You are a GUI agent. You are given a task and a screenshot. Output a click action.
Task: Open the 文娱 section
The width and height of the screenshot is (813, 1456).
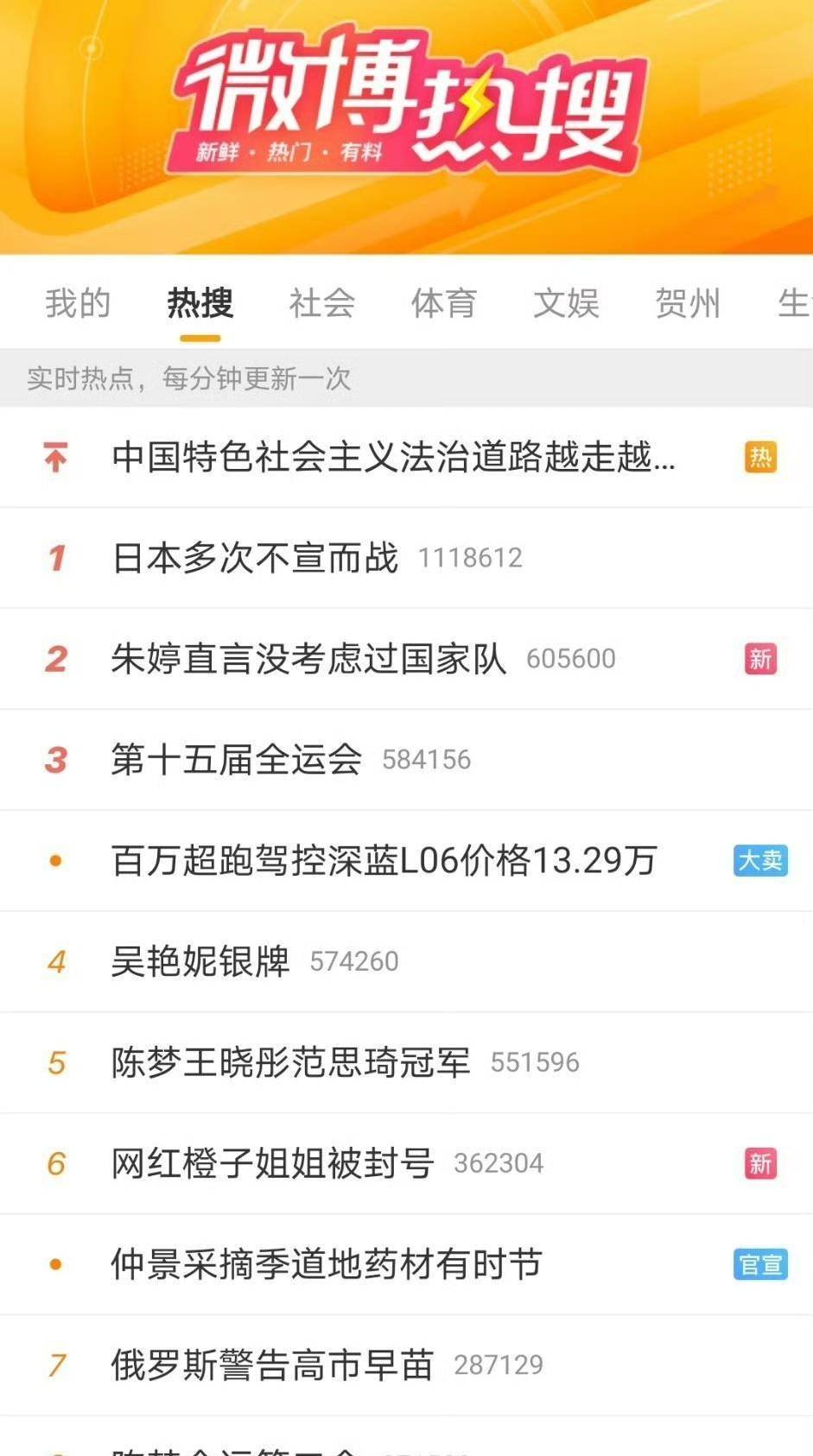[x=566, y=304]
